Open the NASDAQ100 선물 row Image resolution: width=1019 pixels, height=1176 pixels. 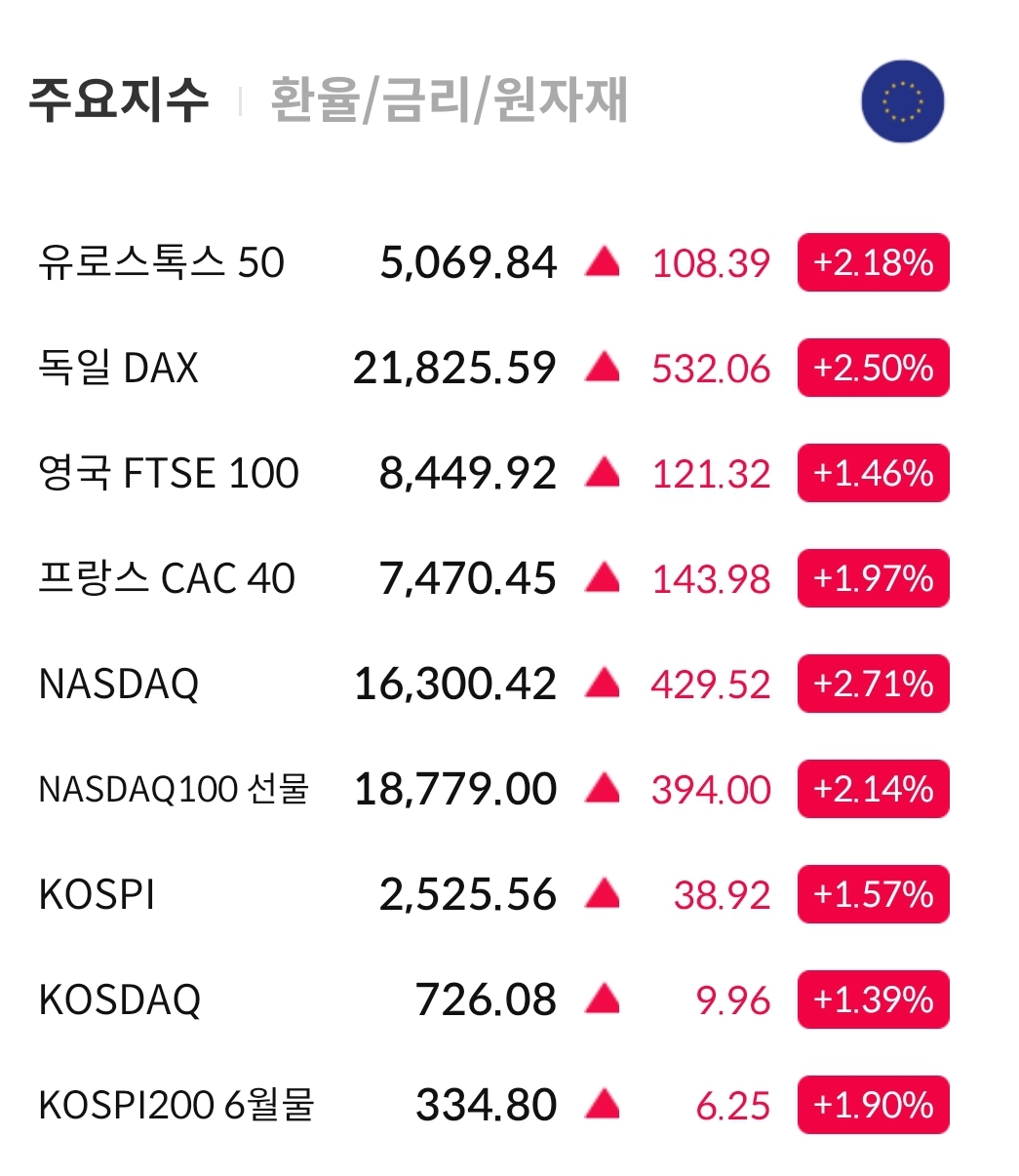(x=493, y=789)
